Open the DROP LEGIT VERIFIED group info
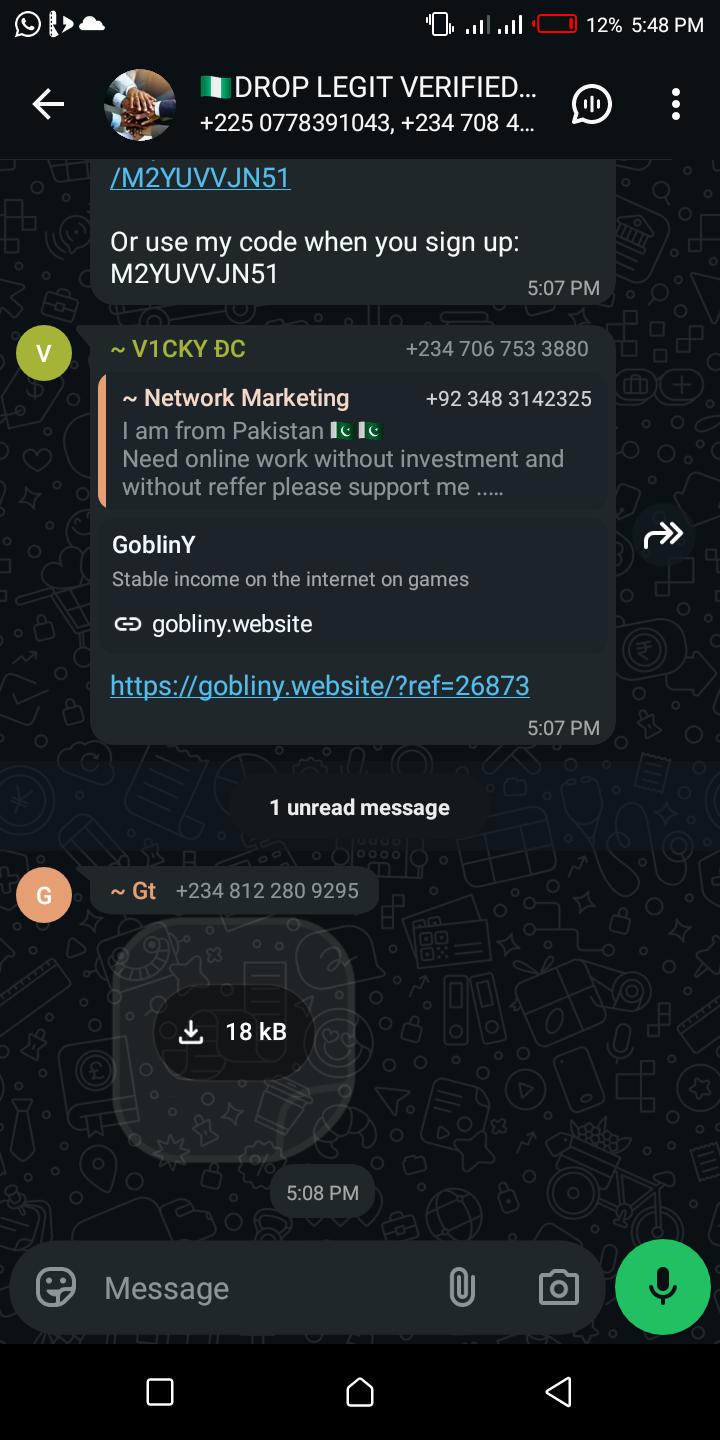 click(x=368, y=104)
